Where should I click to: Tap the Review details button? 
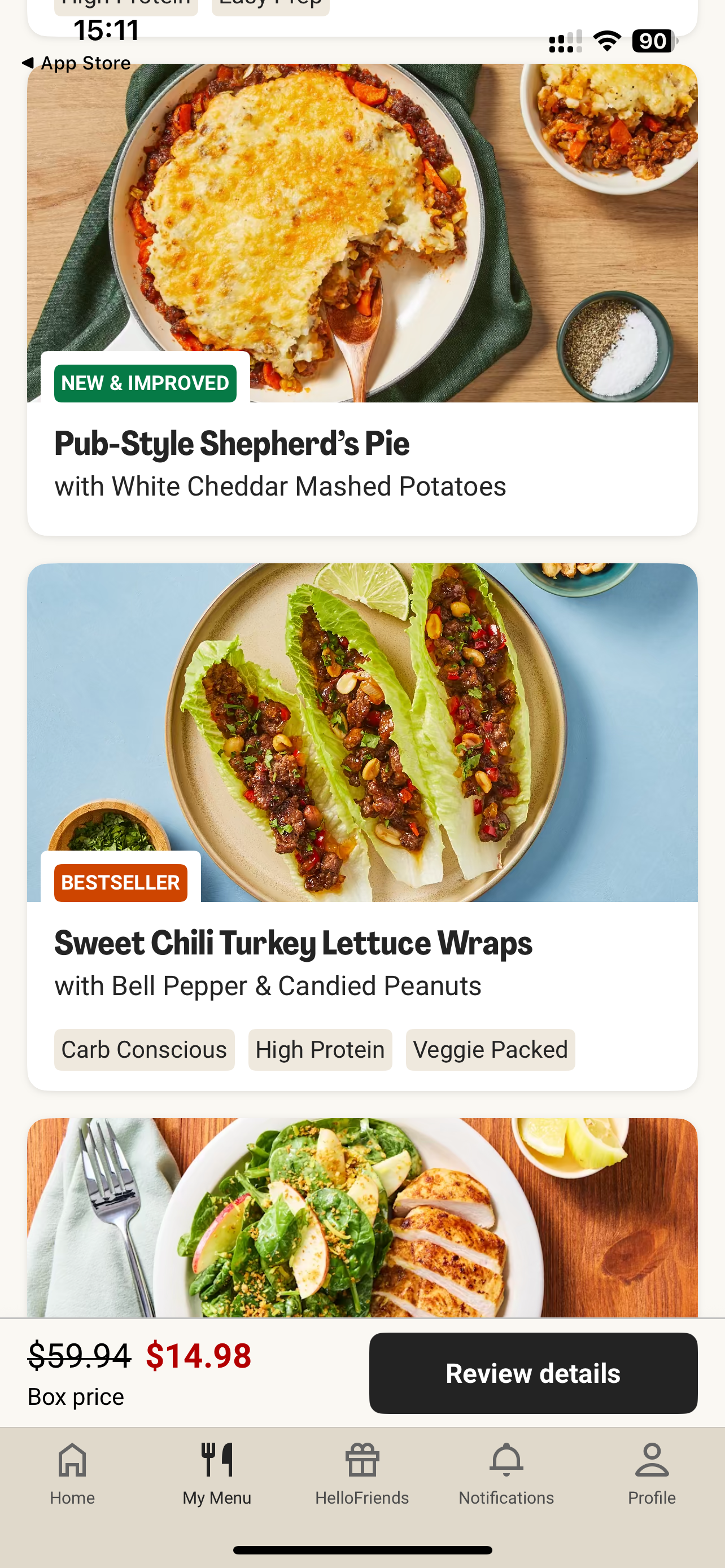tap(532, 1373)
